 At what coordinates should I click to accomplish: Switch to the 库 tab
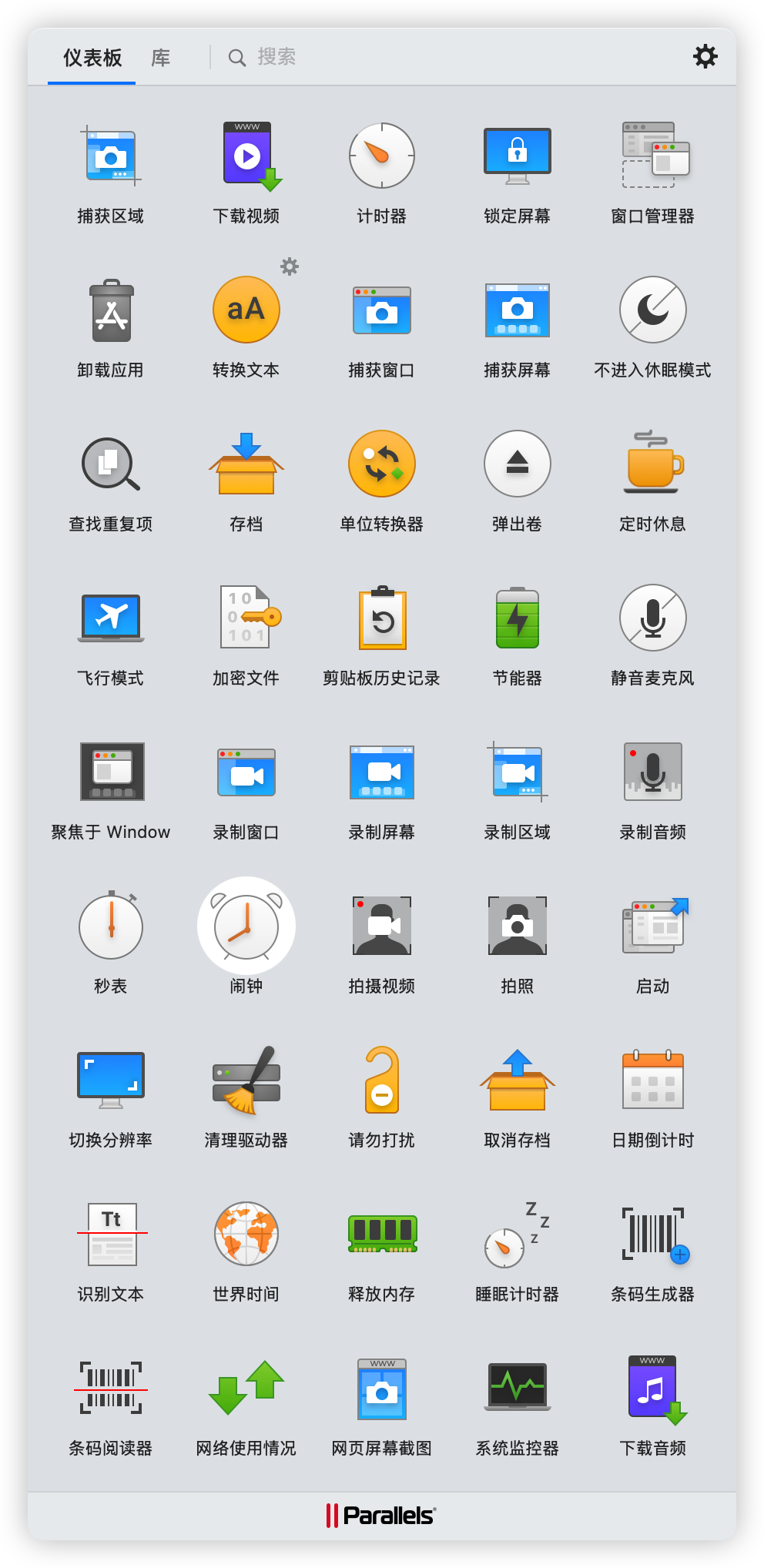click(161, 58)
